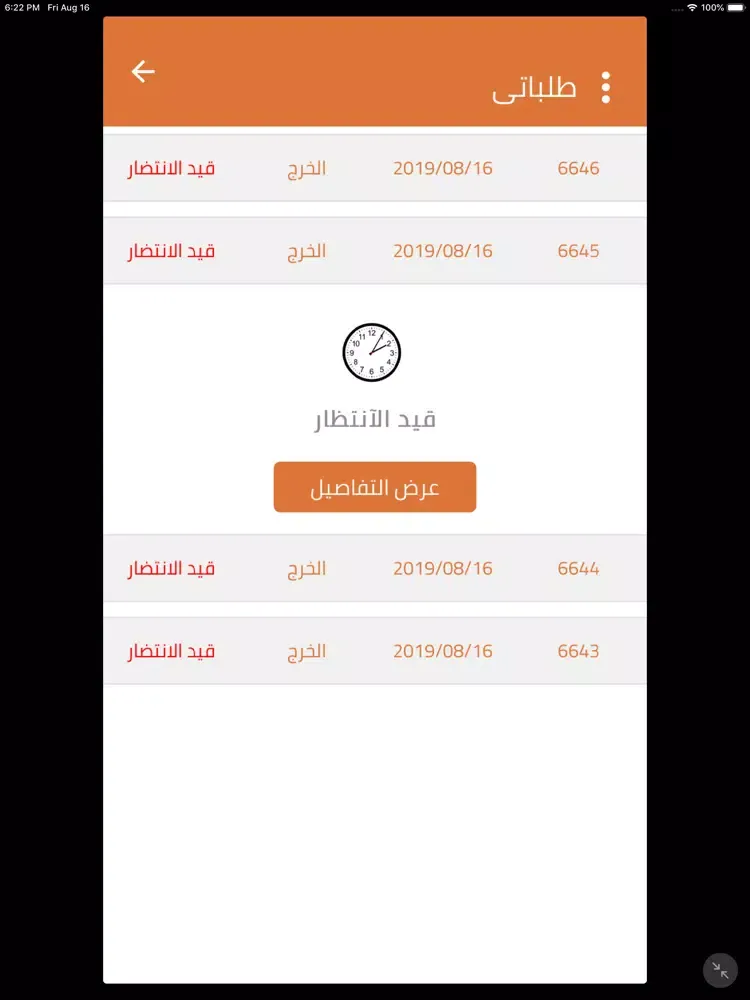The height and width of the screenshot is (1000, 750).
Task: Open the three-dot overflow menu
Action: click(x=606, y=88)
